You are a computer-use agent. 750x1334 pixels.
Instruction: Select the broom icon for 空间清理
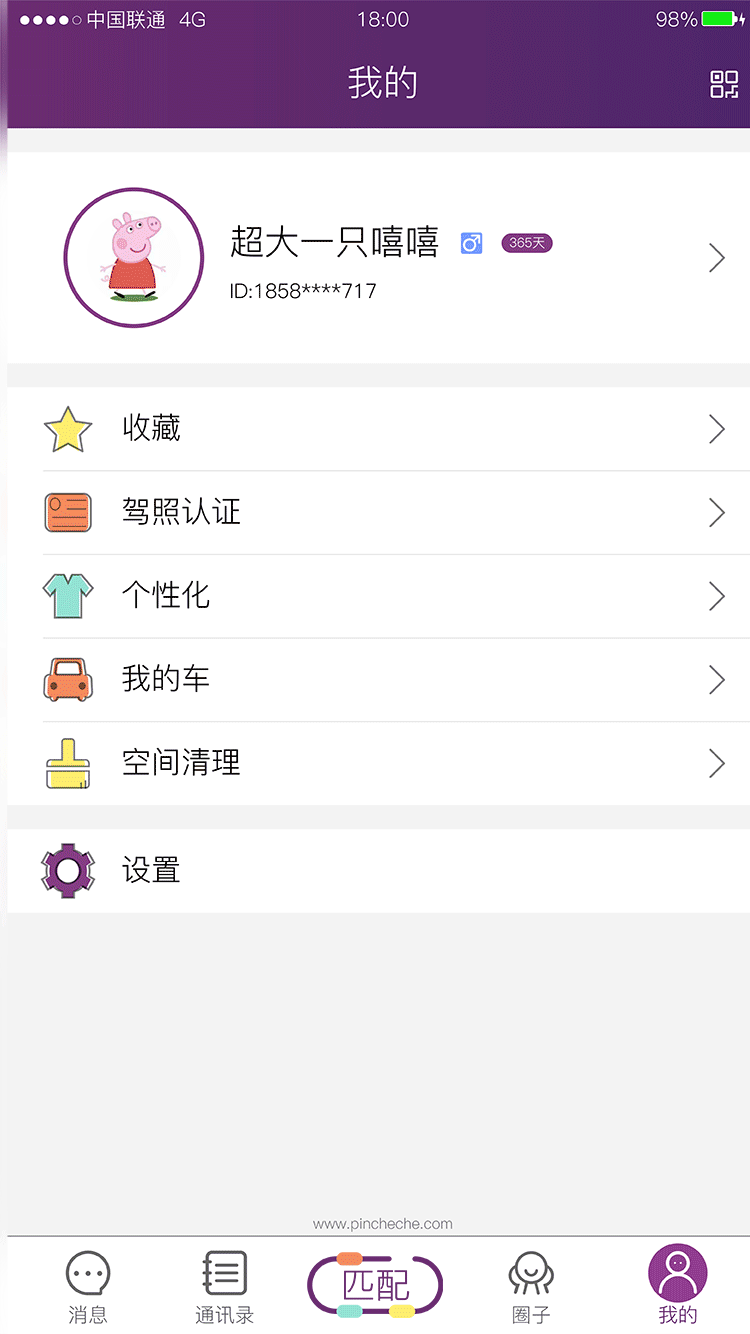click(x=67, y=762)
